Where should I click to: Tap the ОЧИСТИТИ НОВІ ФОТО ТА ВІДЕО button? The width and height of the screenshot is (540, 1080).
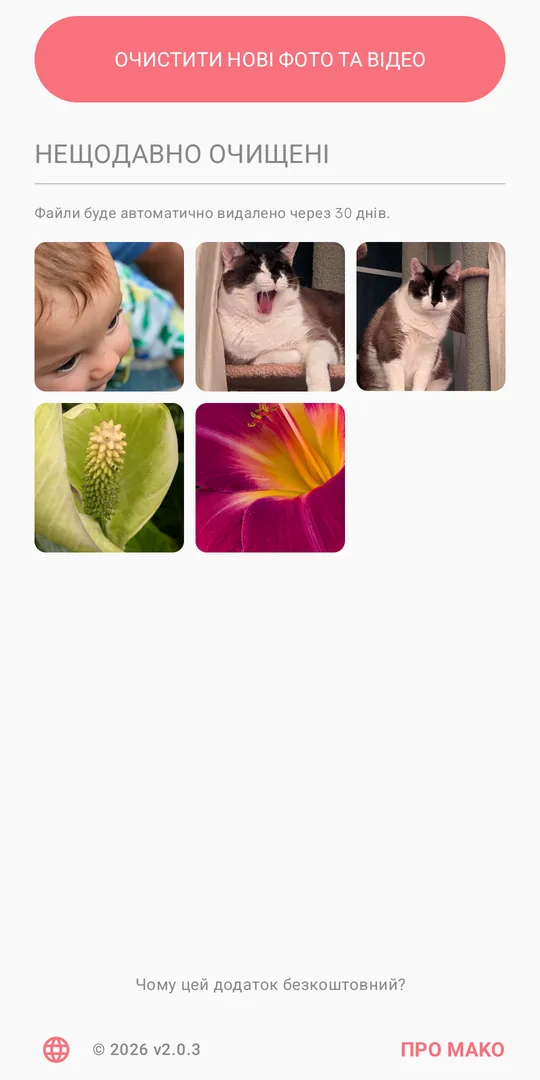pos(270,59)
